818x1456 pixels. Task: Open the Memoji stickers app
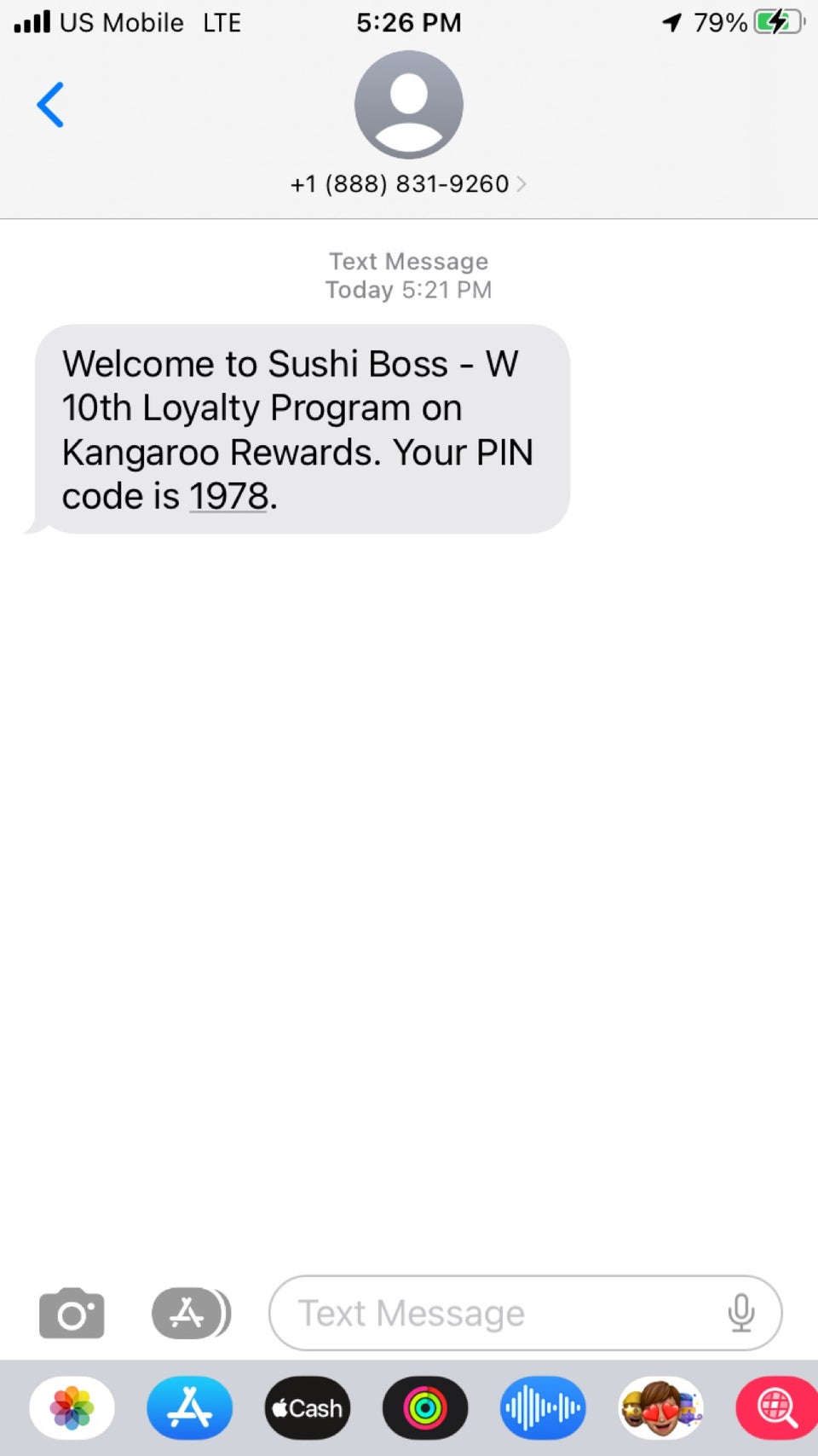click(x=661, y=1407)
